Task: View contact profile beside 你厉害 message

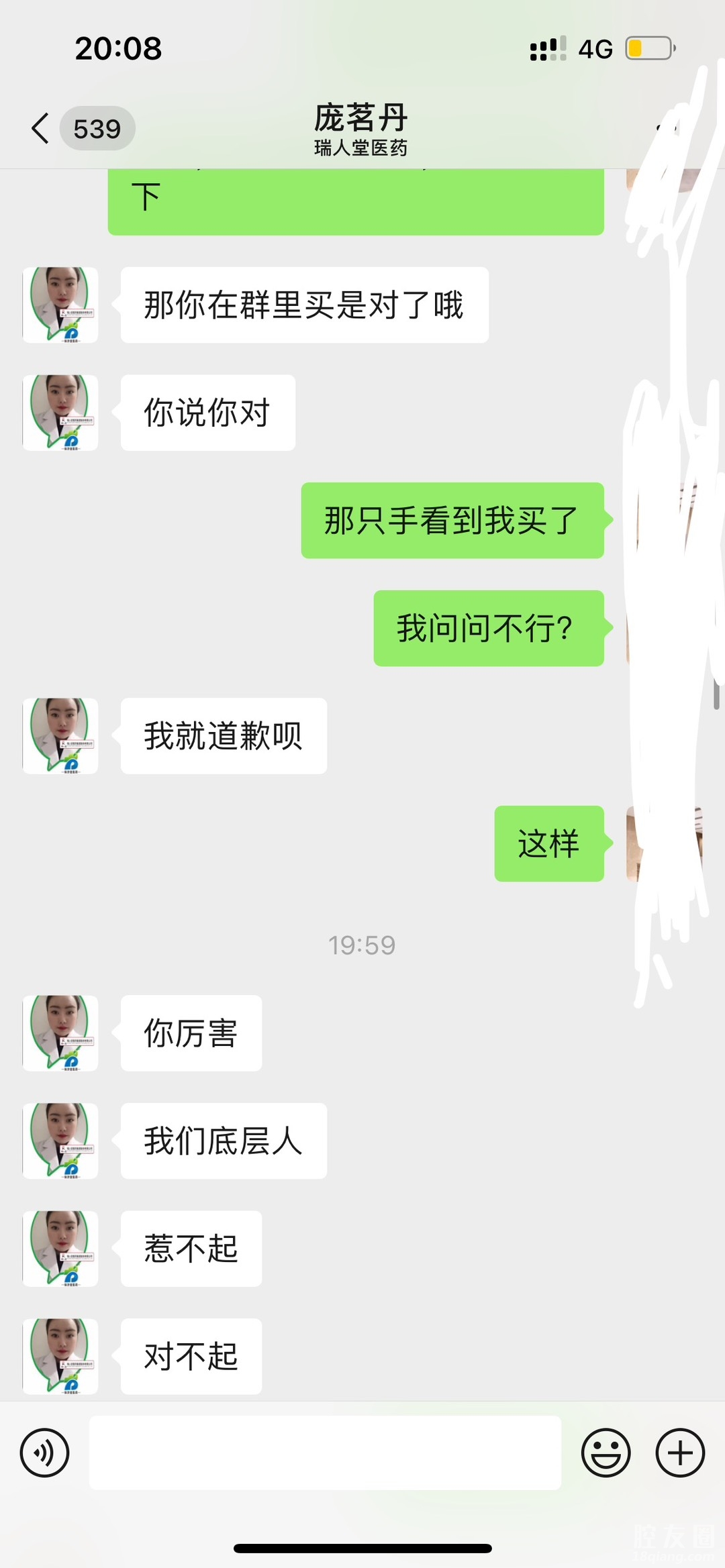Action: pyautogui.click(x=60, y=1033)
